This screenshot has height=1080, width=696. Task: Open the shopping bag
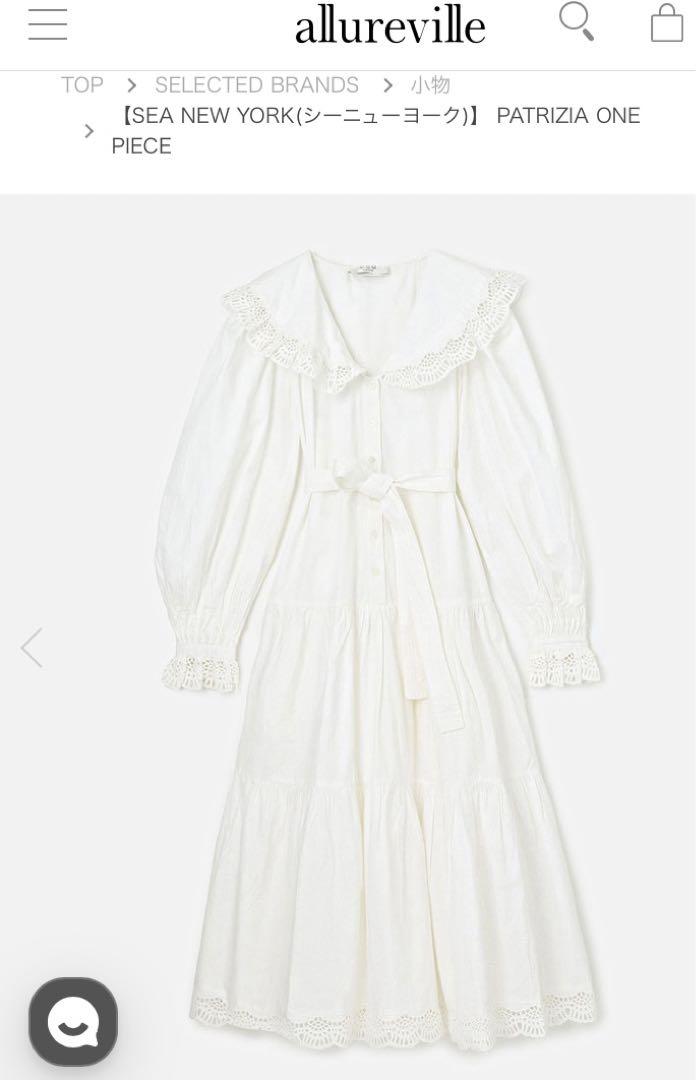[666, 22]
